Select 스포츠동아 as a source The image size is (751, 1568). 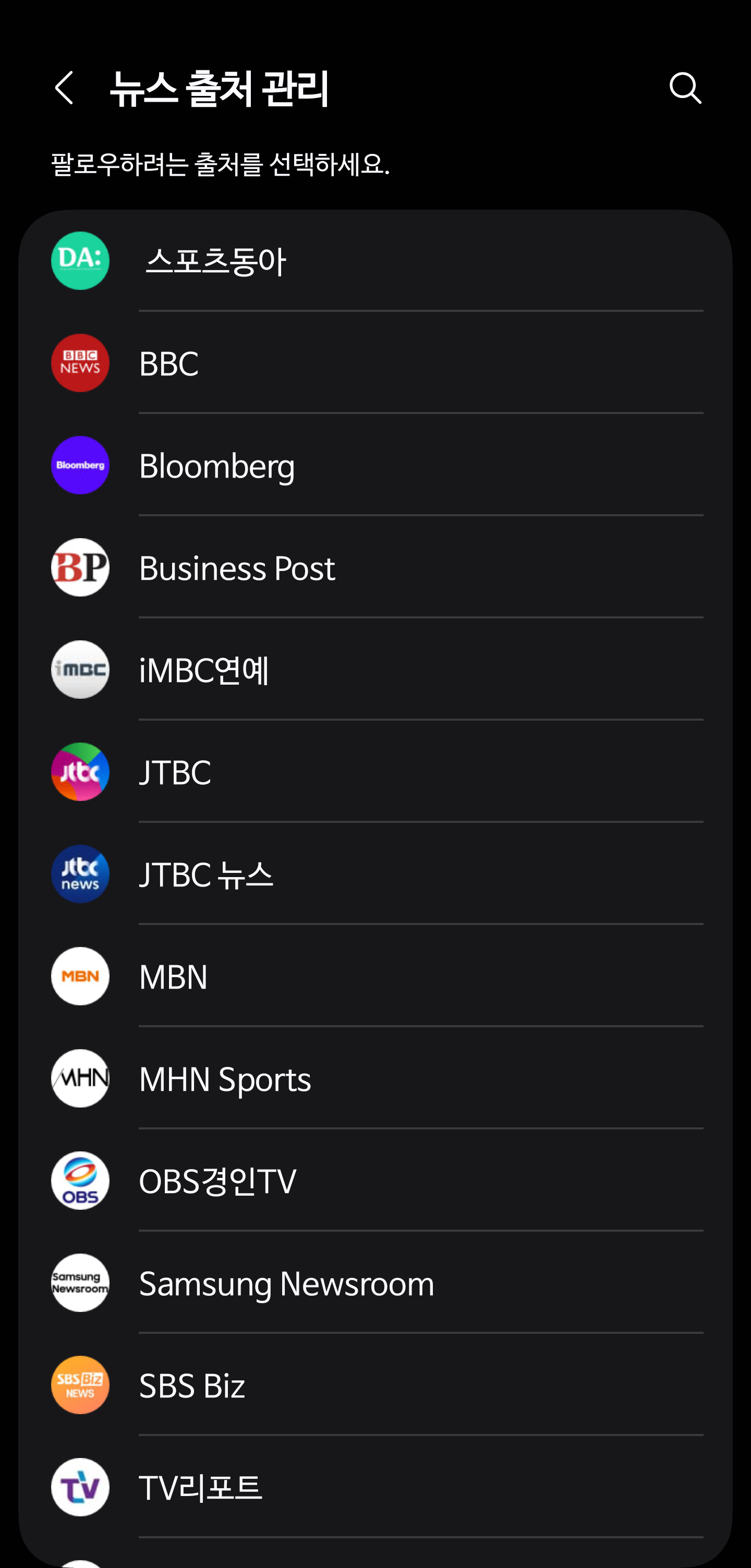375,261
